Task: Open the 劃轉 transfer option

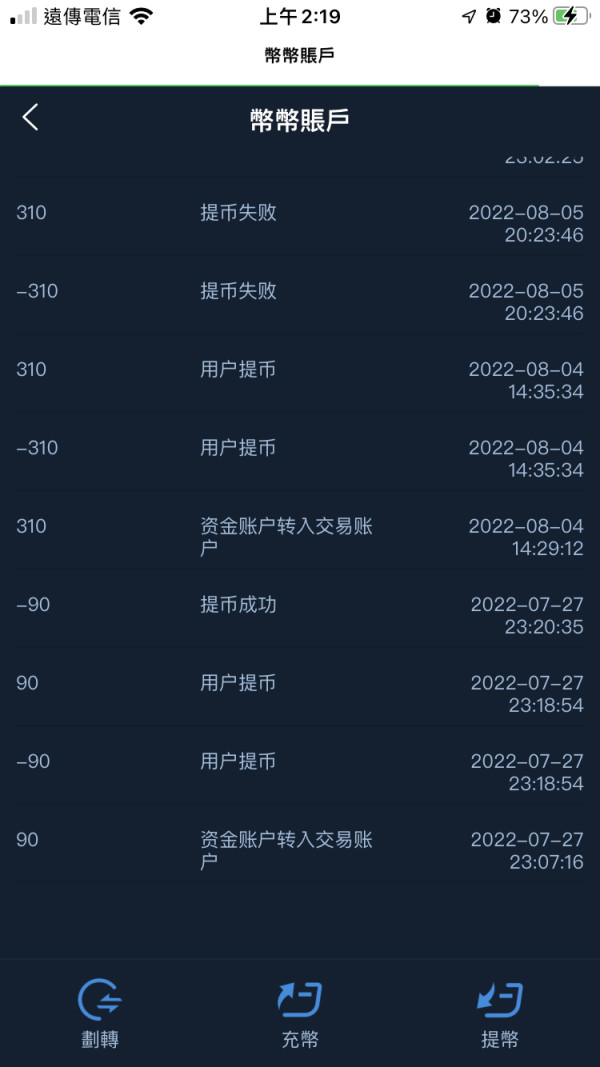Action: [x=100, y=1013]
